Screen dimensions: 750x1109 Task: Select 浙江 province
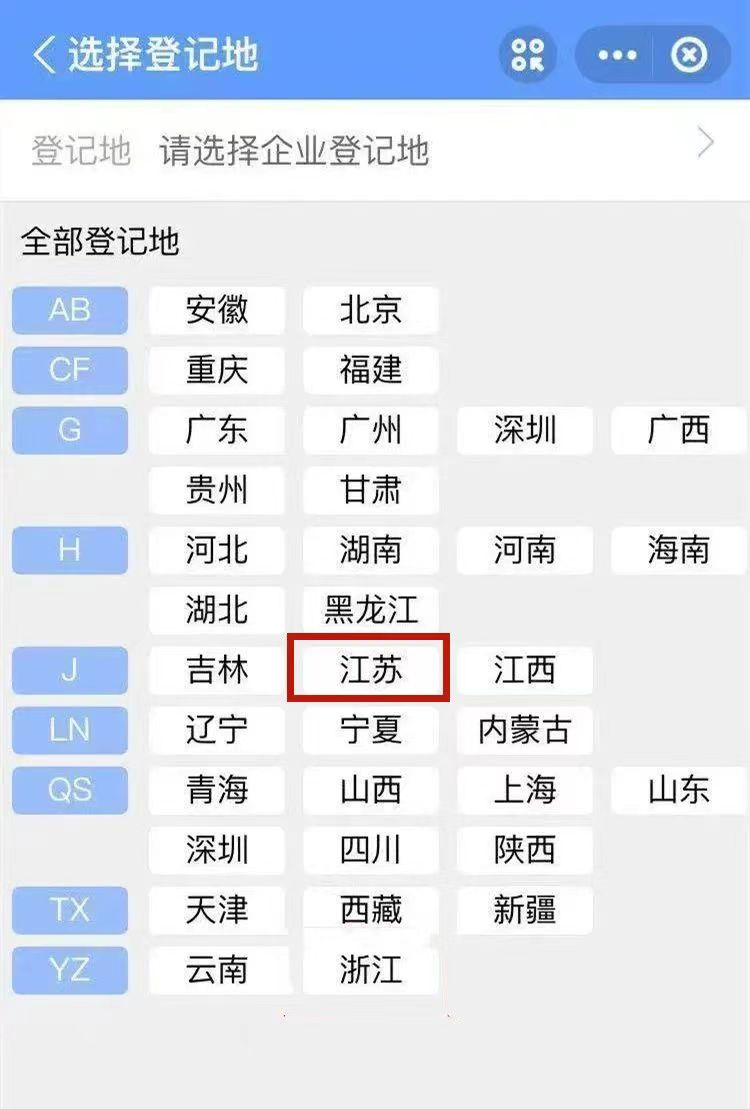(370, 970)
